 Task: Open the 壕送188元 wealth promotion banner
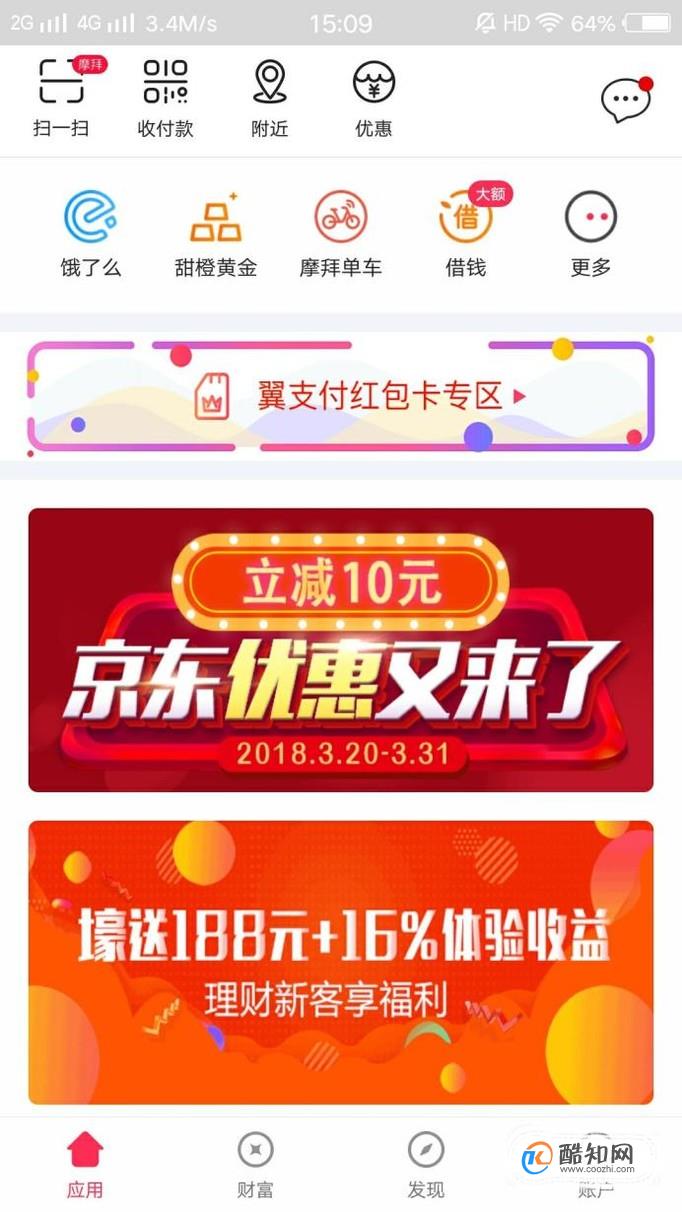[341, 962]
